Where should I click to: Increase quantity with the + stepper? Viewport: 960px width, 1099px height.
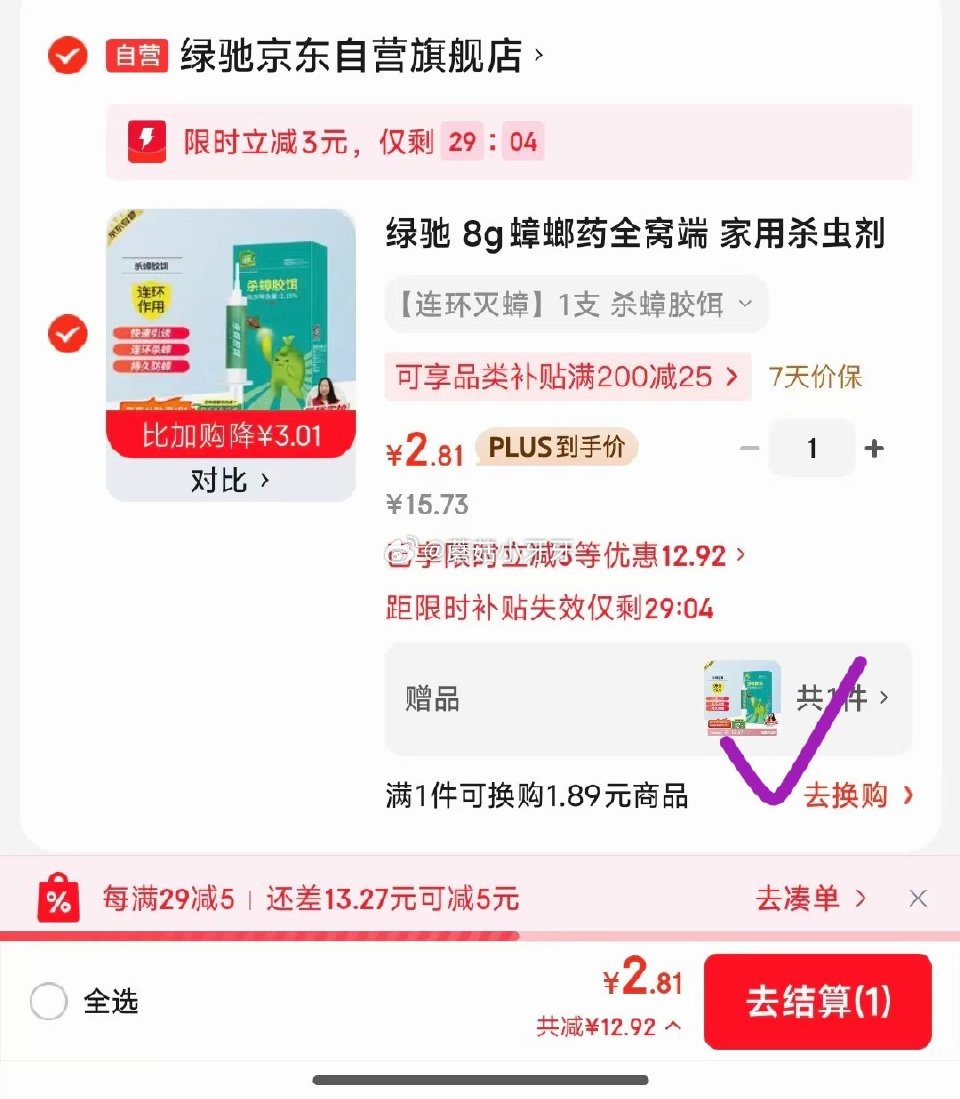[875, 449]
